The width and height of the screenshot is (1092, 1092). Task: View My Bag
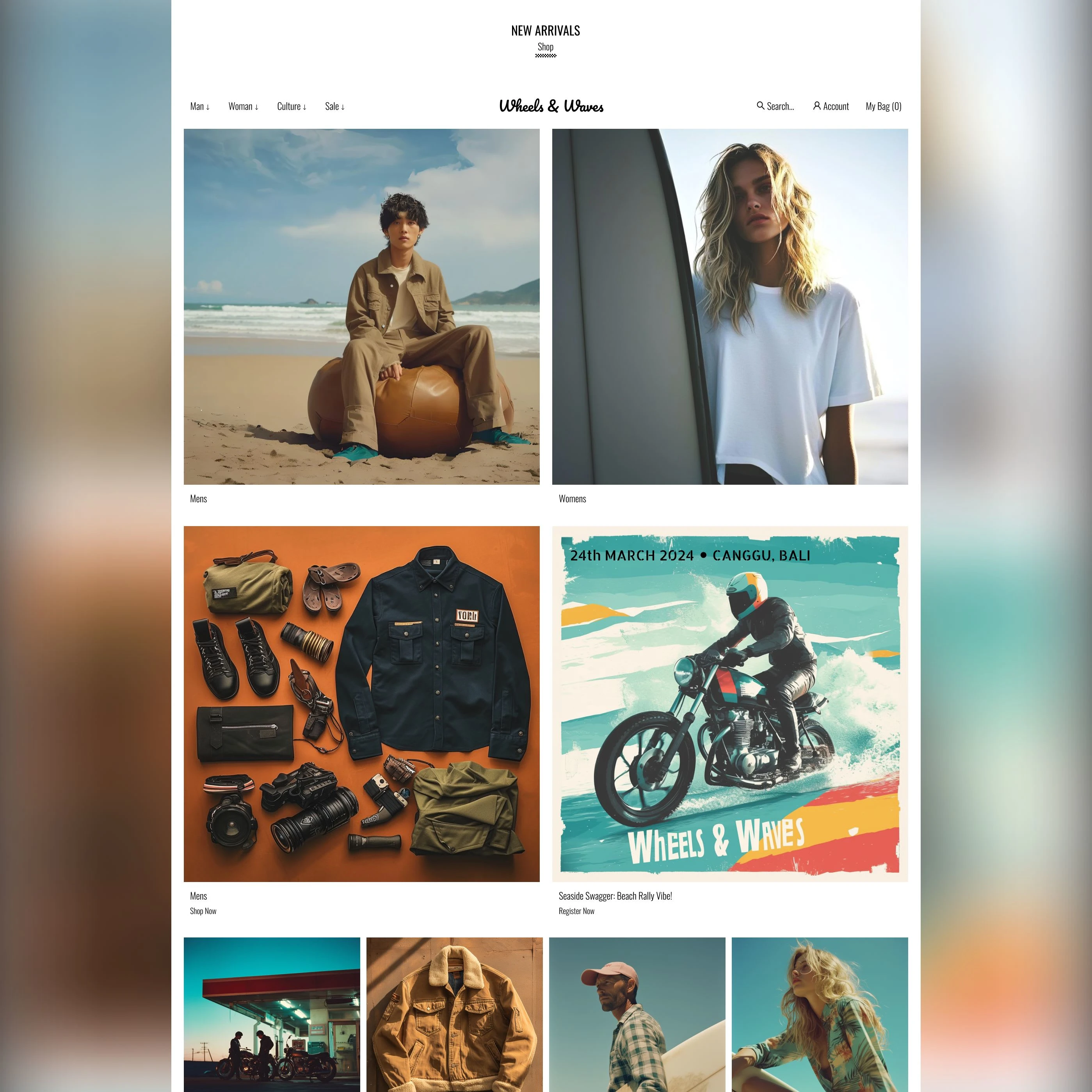(x=883, y=106)
